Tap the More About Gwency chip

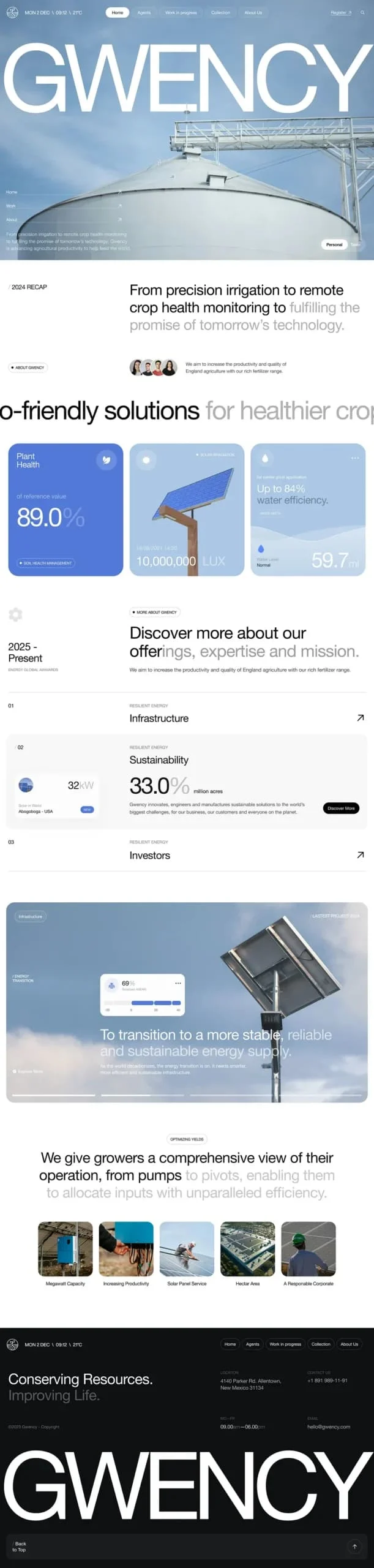[x=155, y=612]
